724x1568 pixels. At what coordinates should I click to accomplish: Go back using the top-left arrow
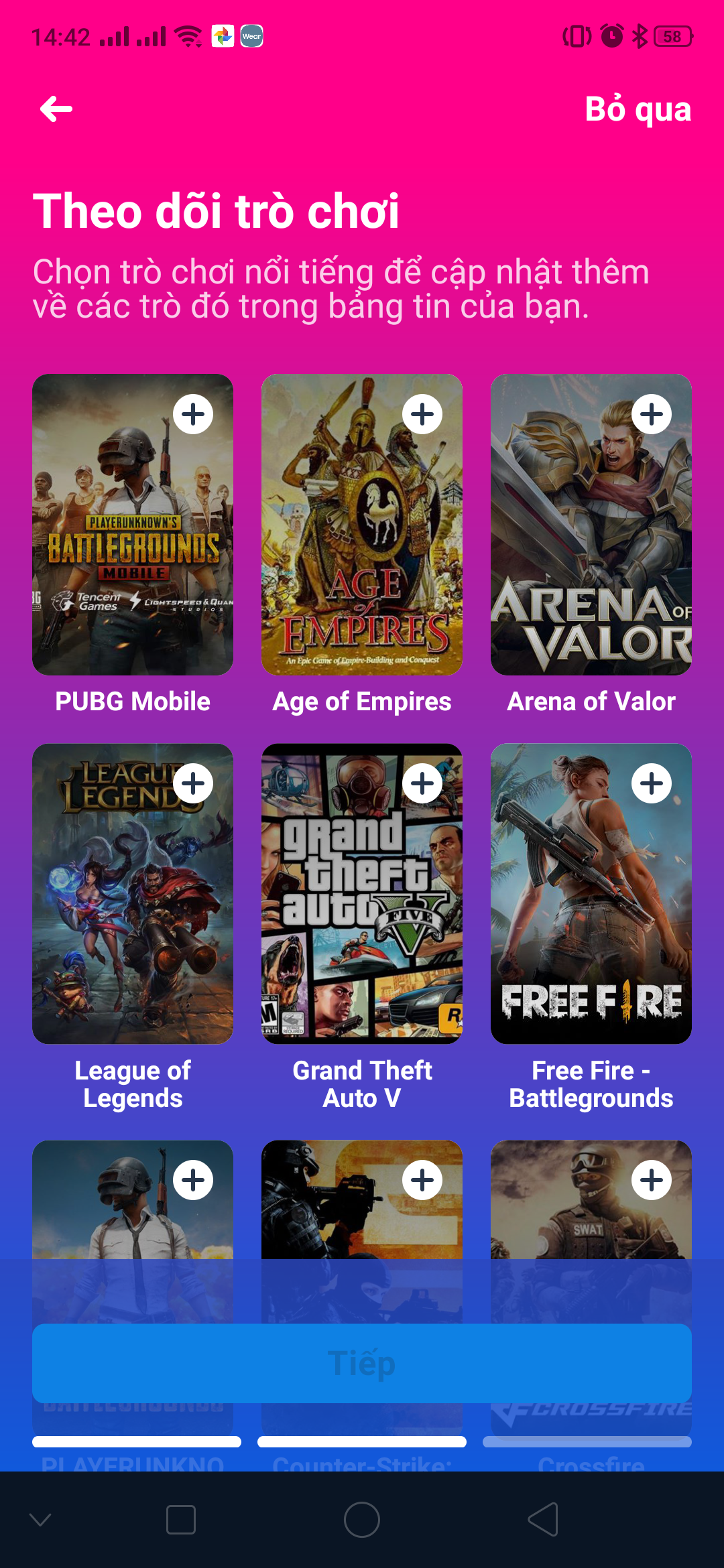(x=56, y=109)
